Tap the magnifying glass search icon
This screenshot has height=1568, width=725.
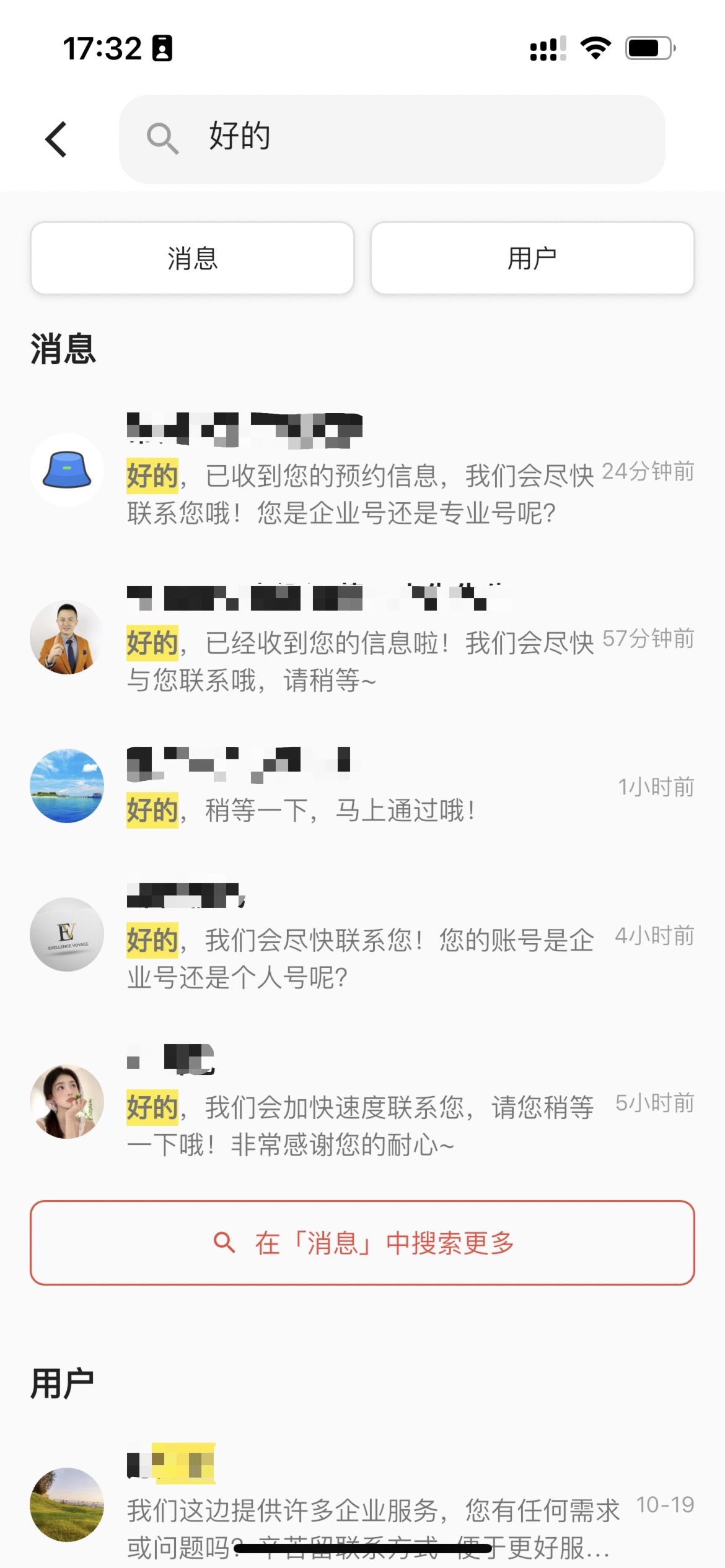pos(162,138)
